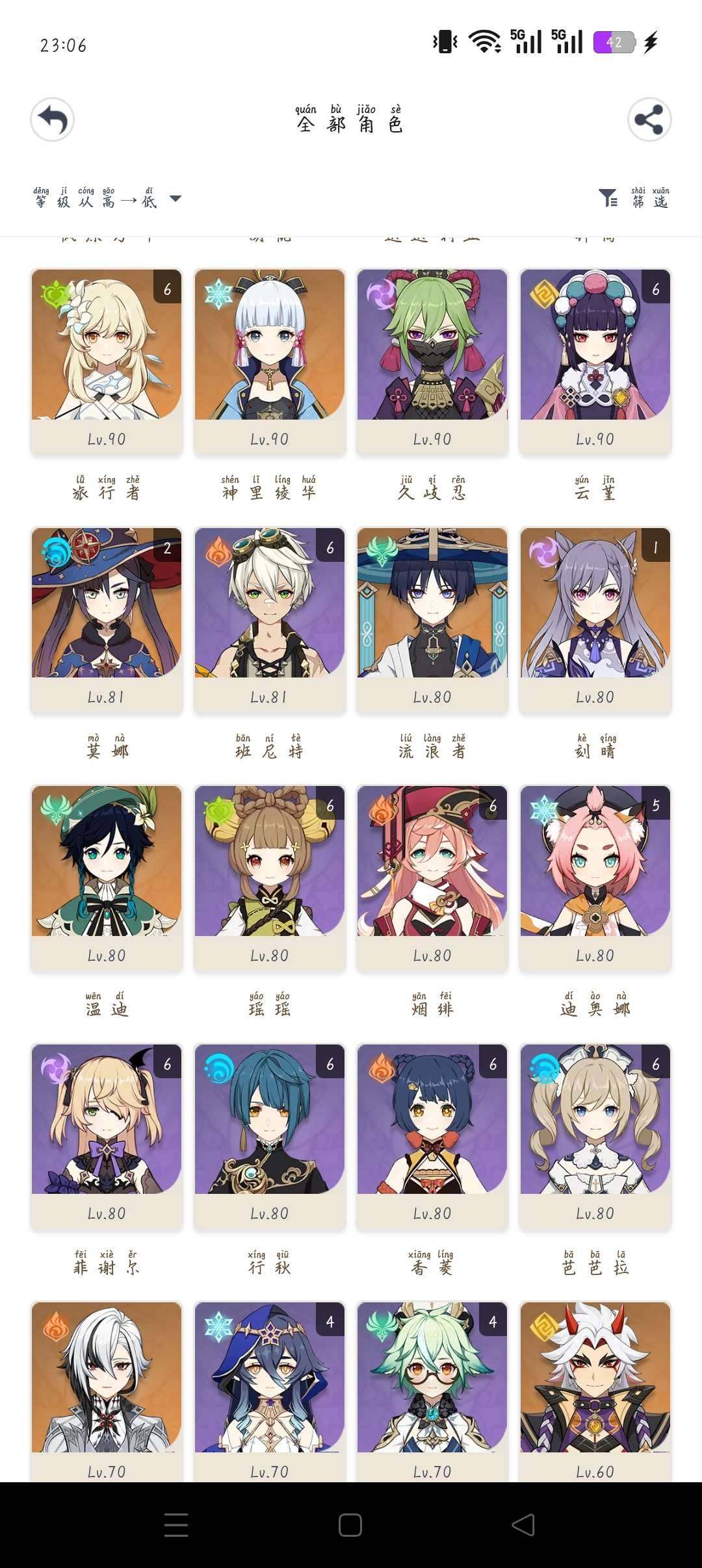Open the 筛选 filter options
702x1568 pixels.
(x=634, y=198)
